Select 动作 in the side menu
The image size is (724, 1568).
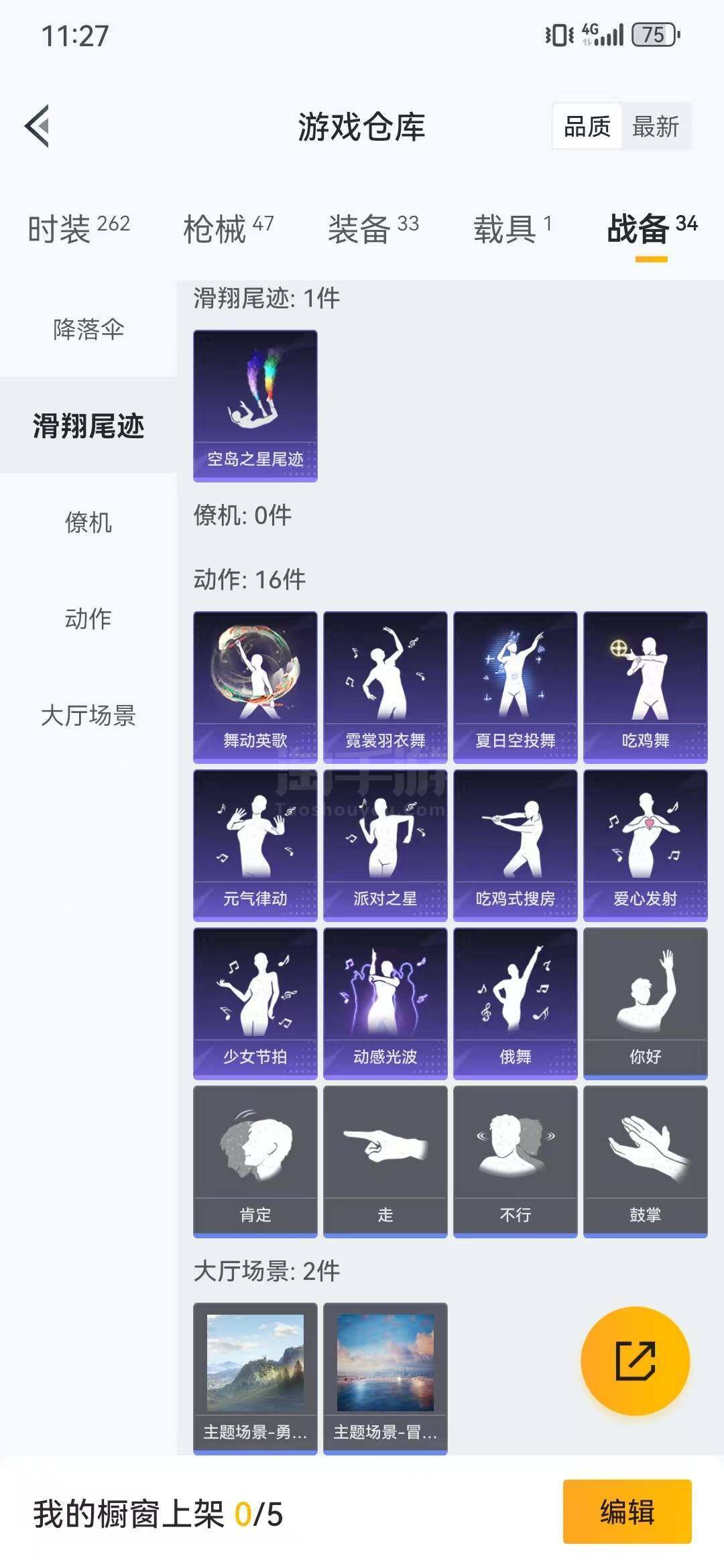click(x=88, y=618)
